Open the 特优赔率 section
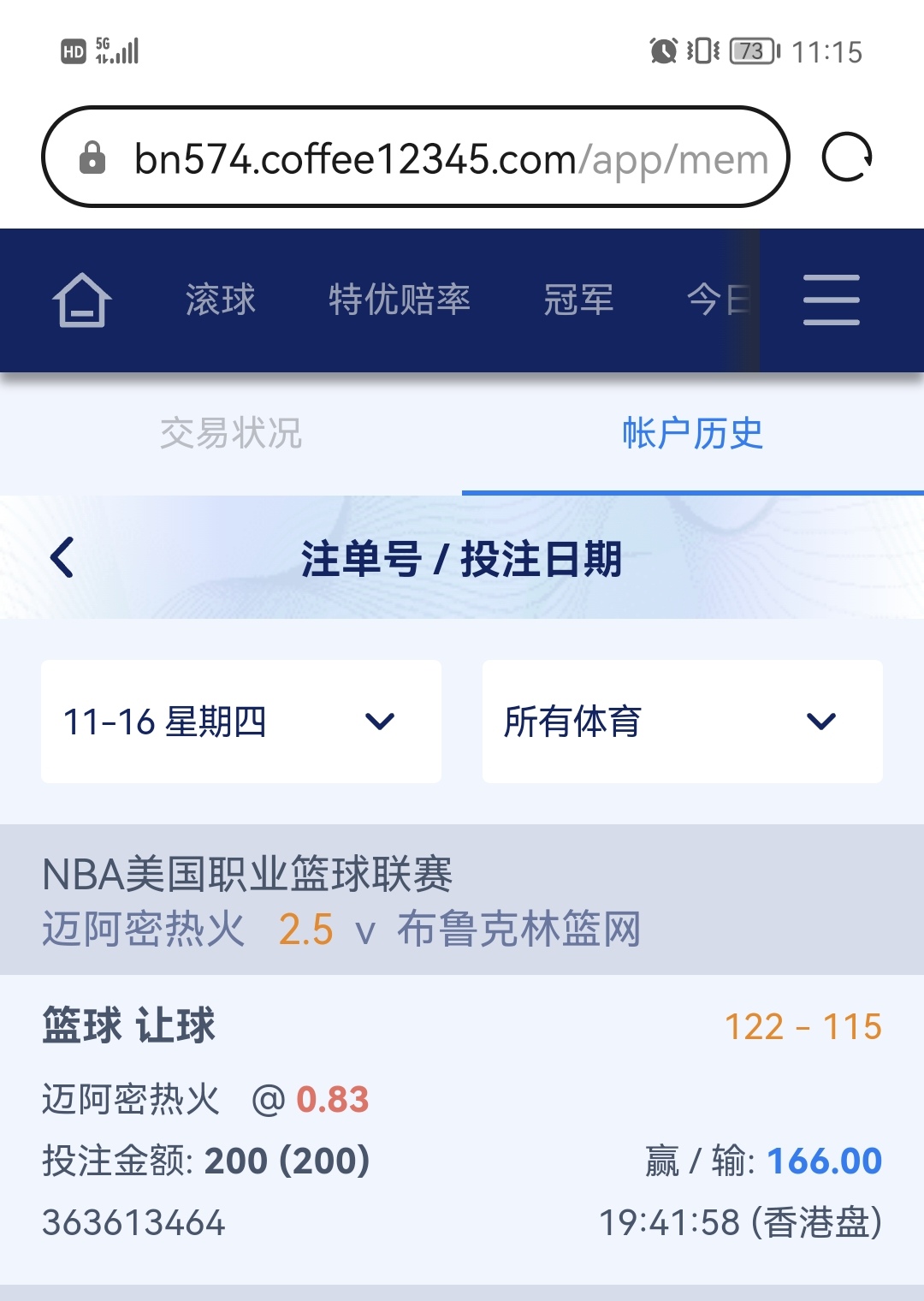 (x=400, y=300)
